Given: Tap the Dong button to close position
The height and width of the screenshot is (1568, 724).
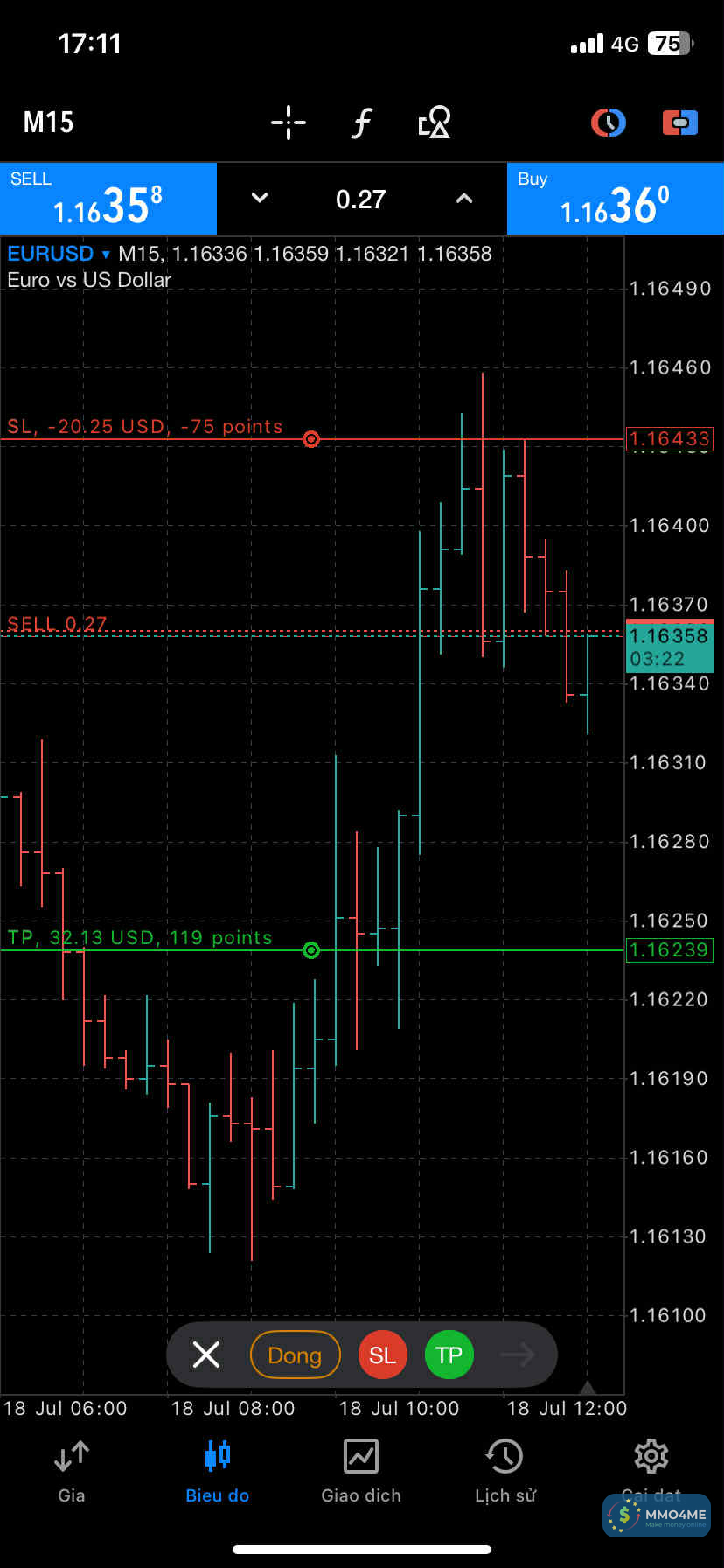Looking at the screenshot, I should 295,1354.
